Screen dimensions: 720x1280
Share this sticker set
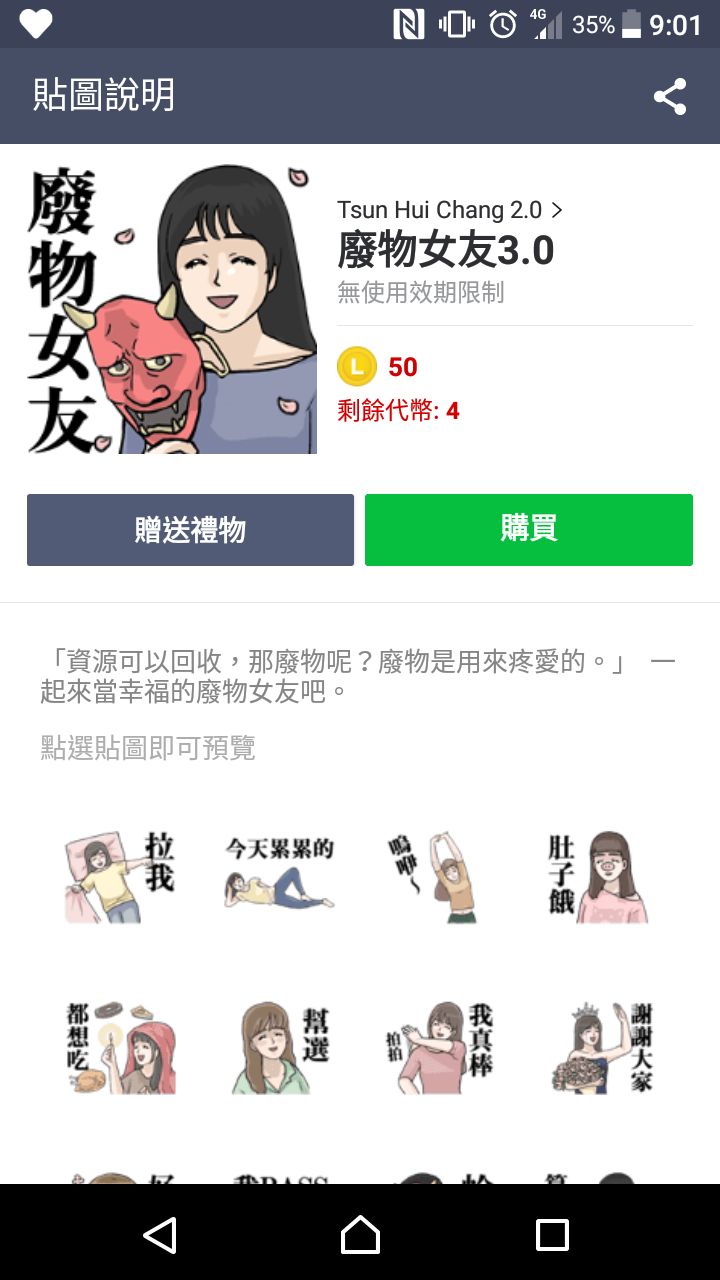coord(669,97)
